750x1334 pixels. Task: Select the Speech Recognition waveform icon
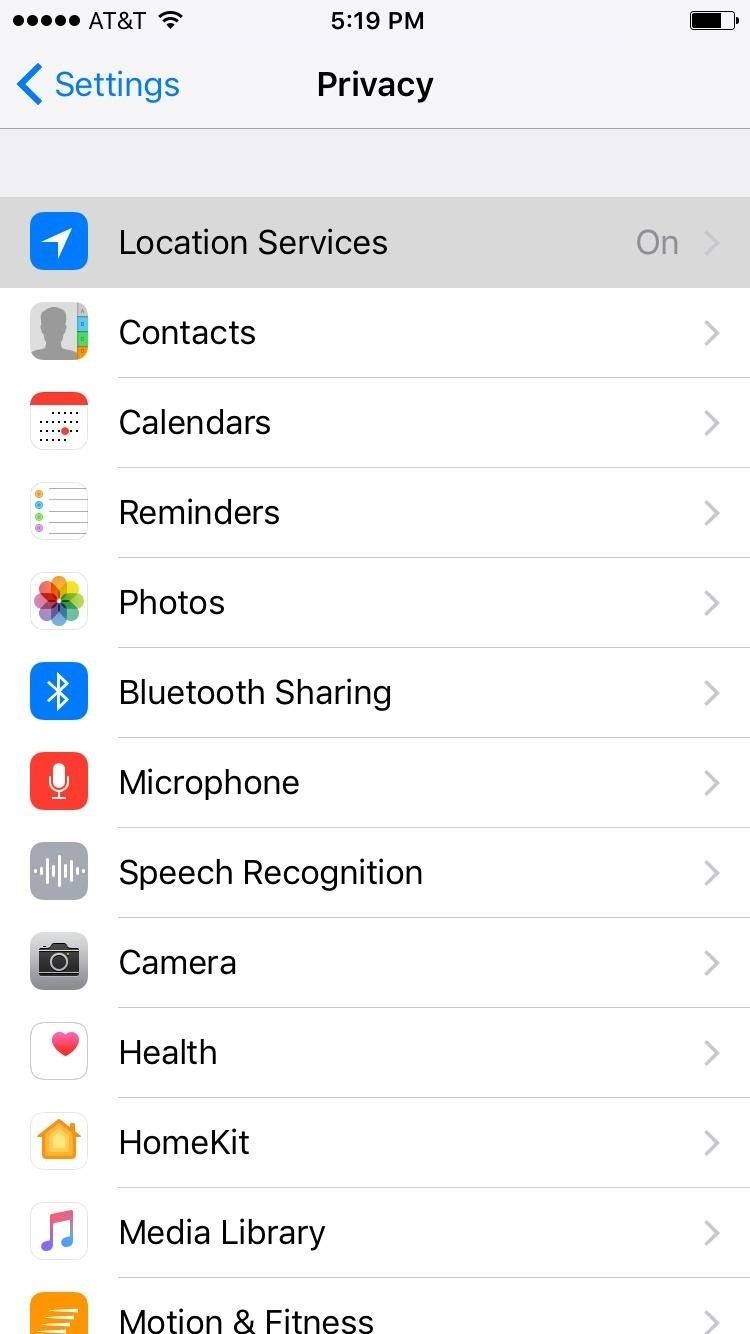(x=58, y=872)
